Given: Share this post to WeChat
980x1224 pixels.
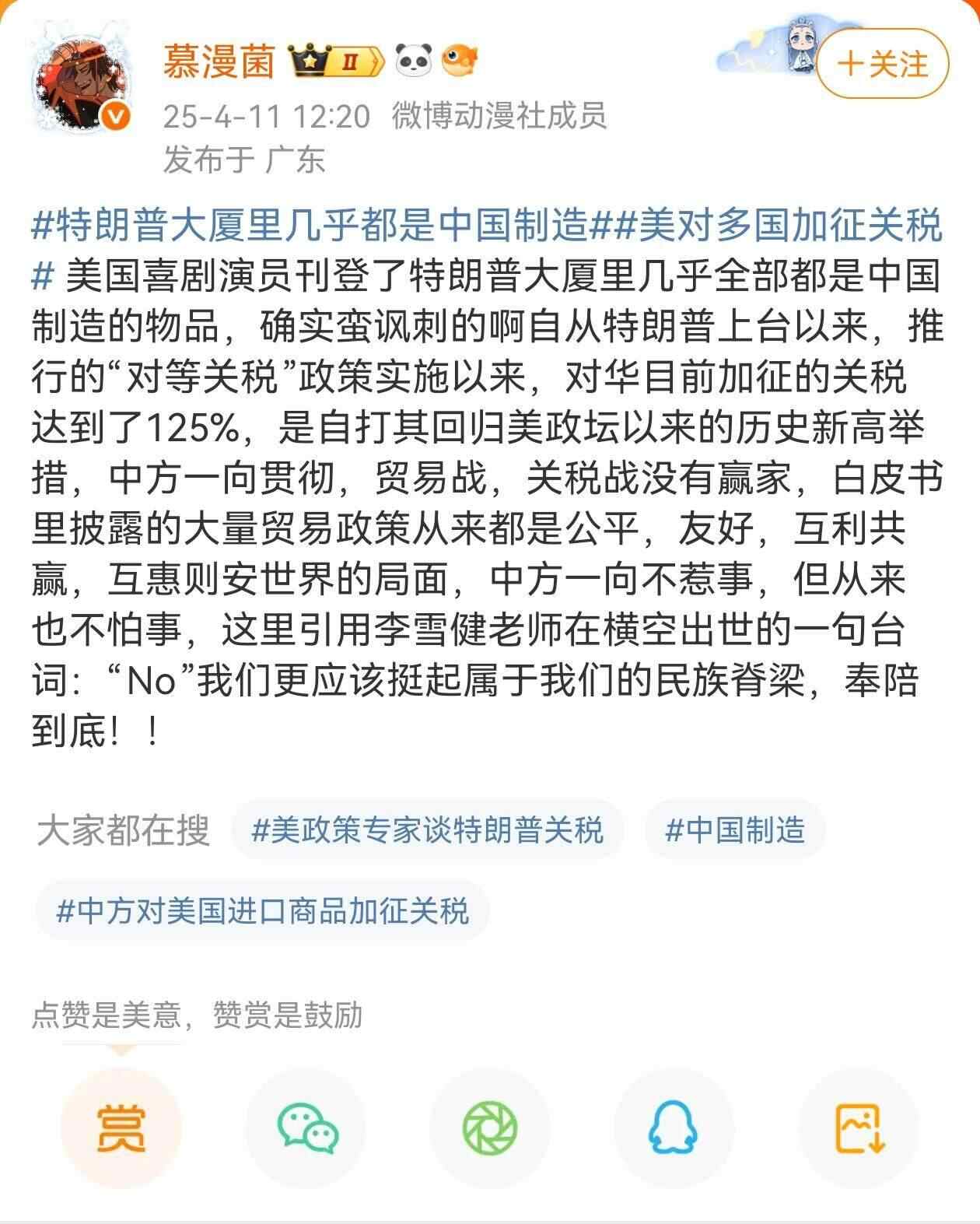Looking at the screenshot, I should (306, 1128).
